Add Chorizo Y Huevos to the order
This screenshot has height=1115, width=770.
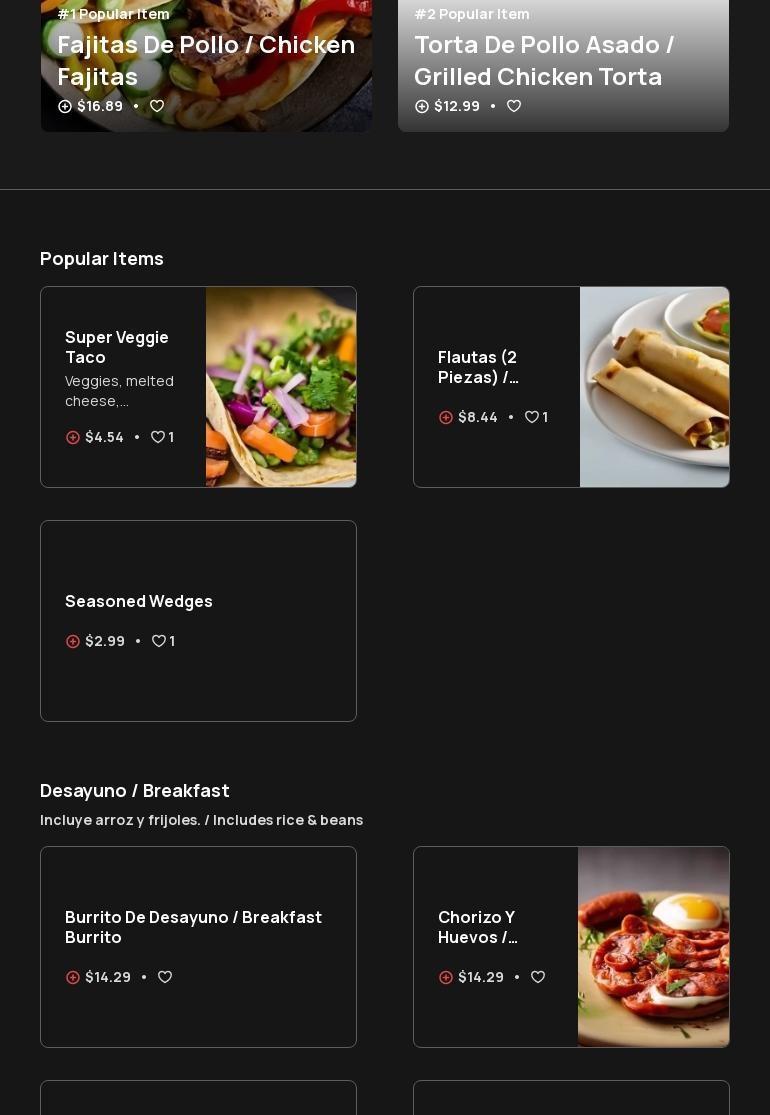tap(446, 978)
